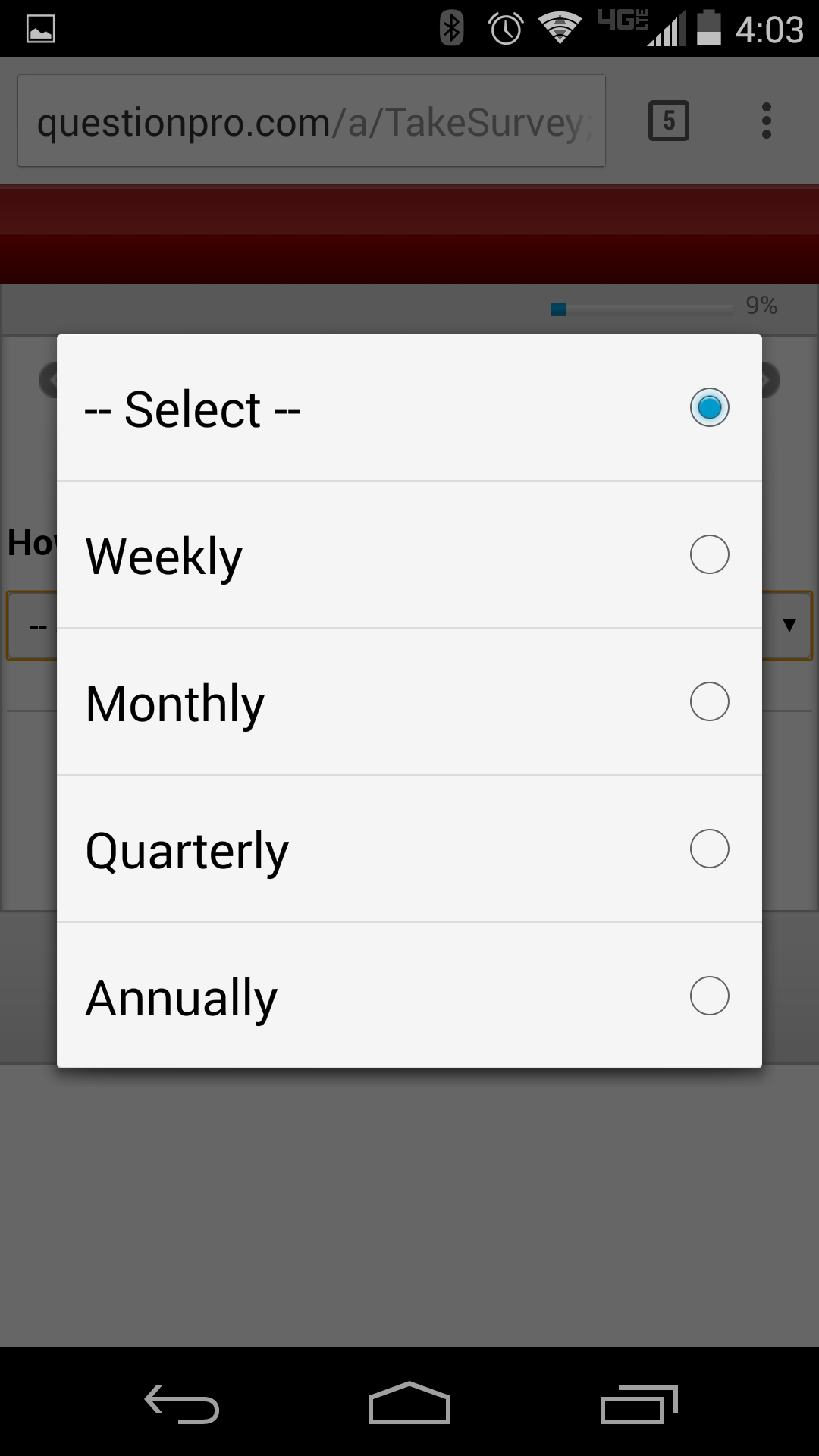Select the Quarterly radio button

(x=409, y=849)
